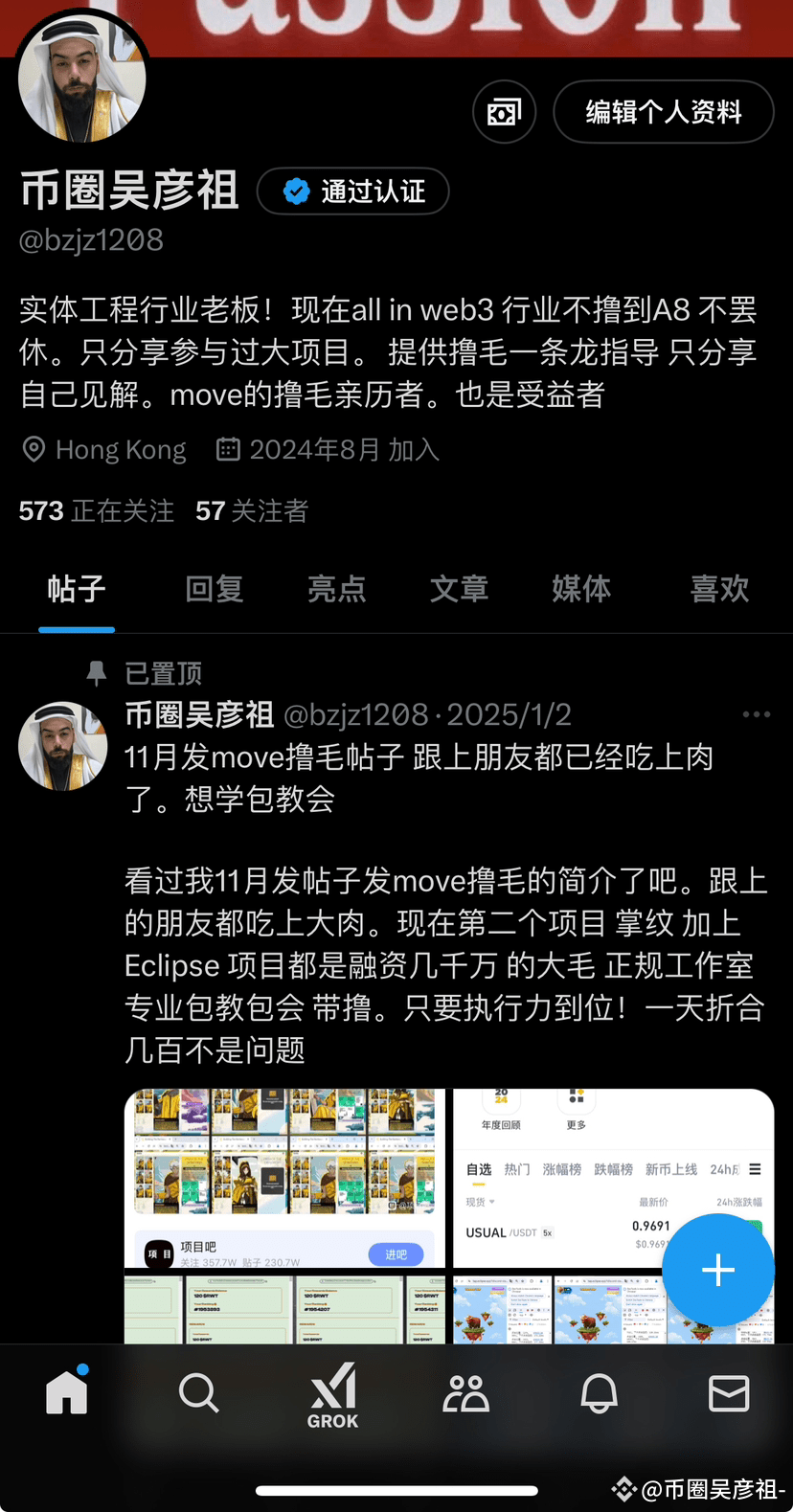This screenshot has height=1512, width=793.
Task: Switch to the 亮点 tab
Action: click(336, 588)
